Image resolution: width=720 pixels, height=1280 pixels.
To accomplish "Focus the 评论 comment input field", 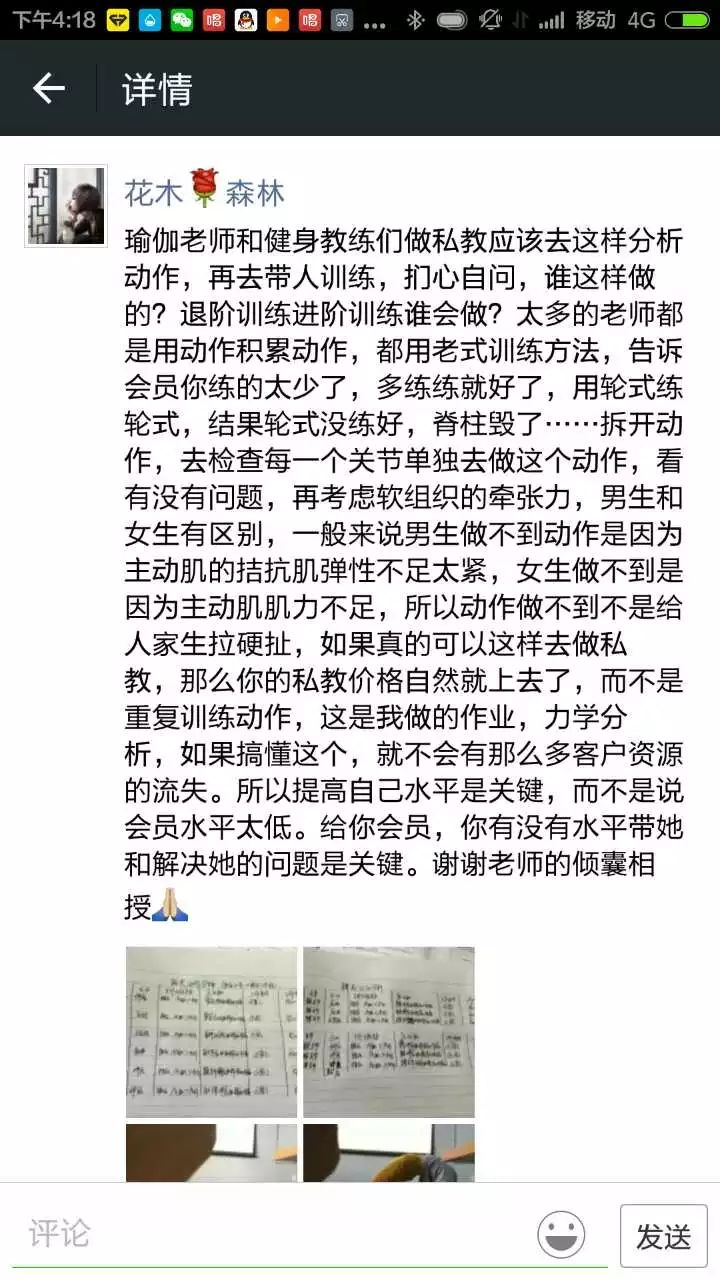I will pyautogui.click(x=270, y=1234).
